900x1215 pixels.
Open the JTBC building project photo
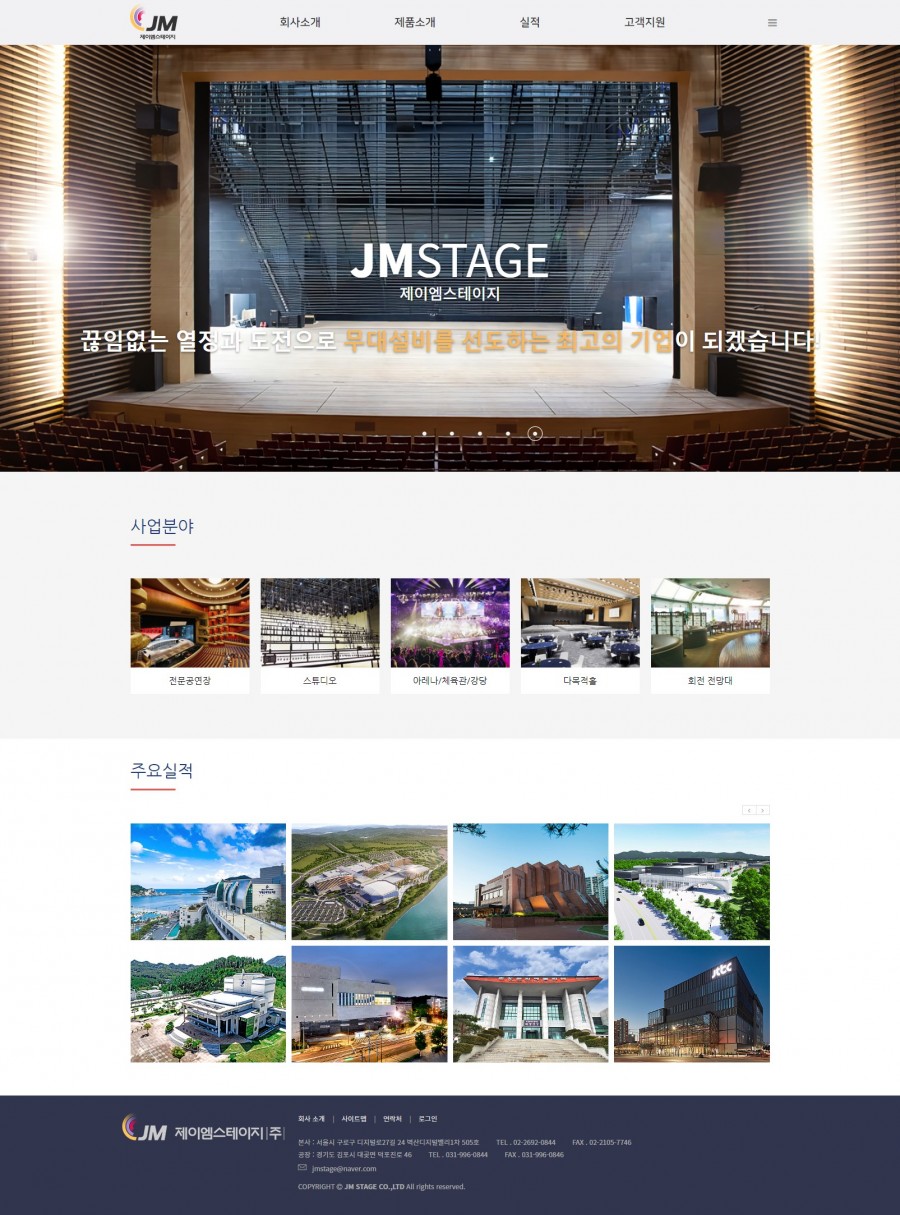coord(692,1003)
